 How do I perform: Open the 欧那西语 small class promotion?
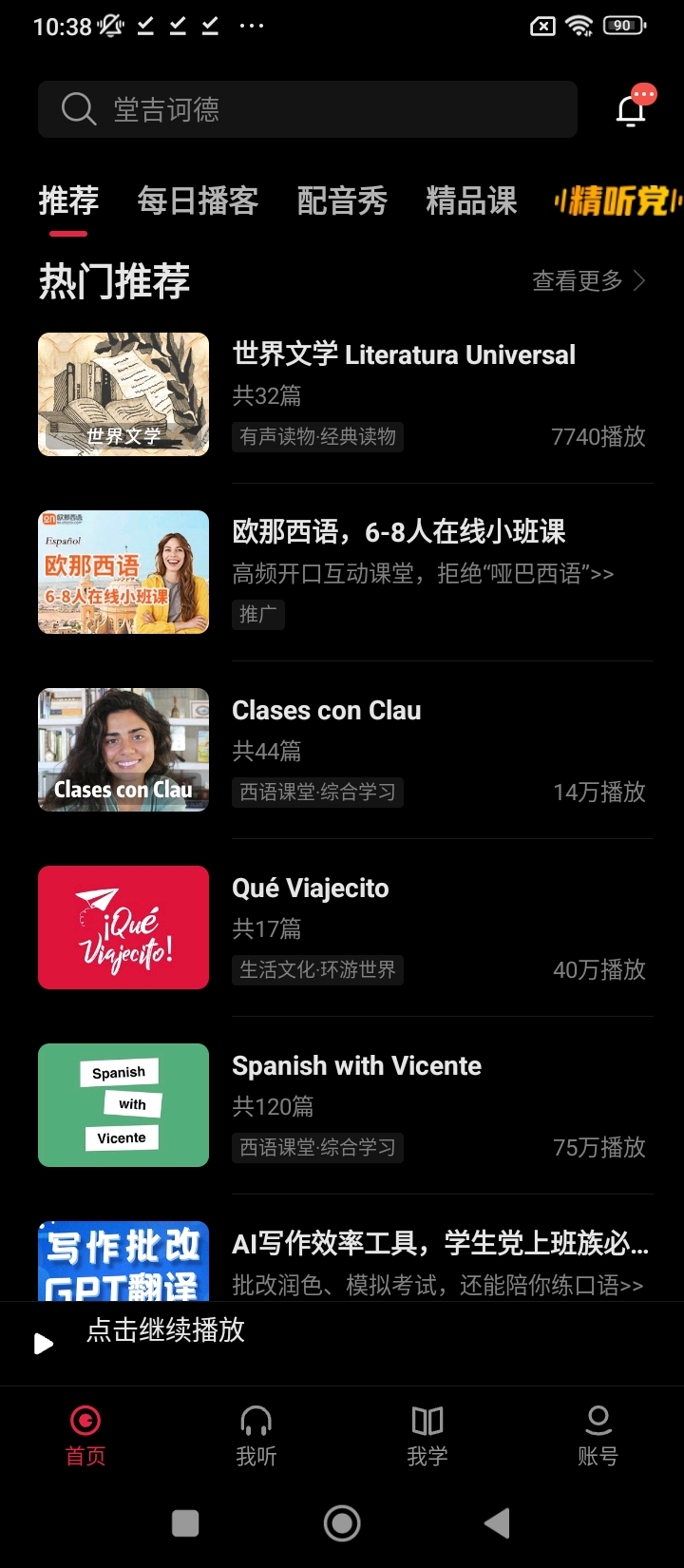[399, 532]
